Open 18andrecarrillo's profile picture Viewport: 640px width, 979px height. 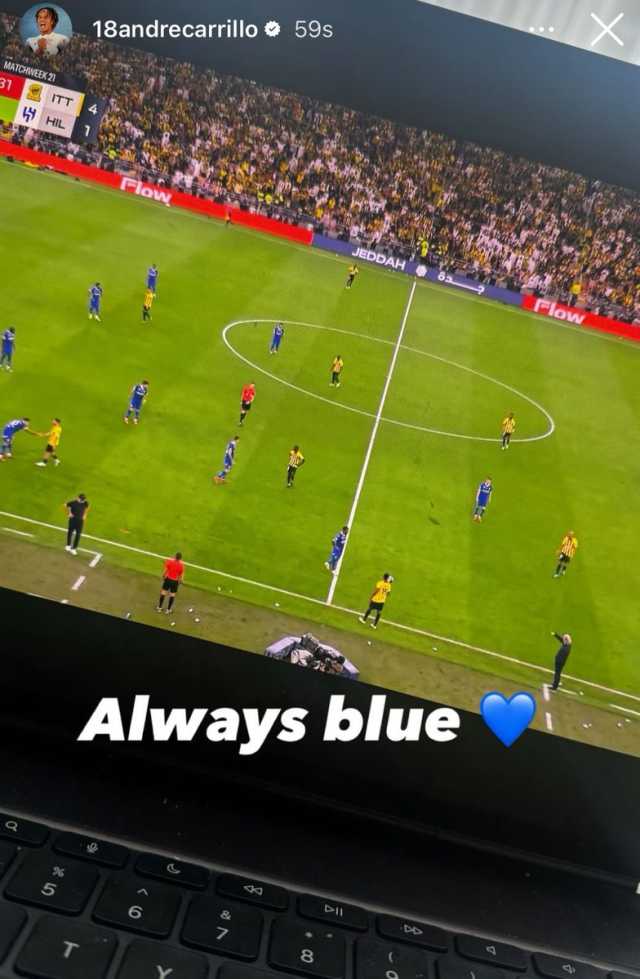coord(46,29)
